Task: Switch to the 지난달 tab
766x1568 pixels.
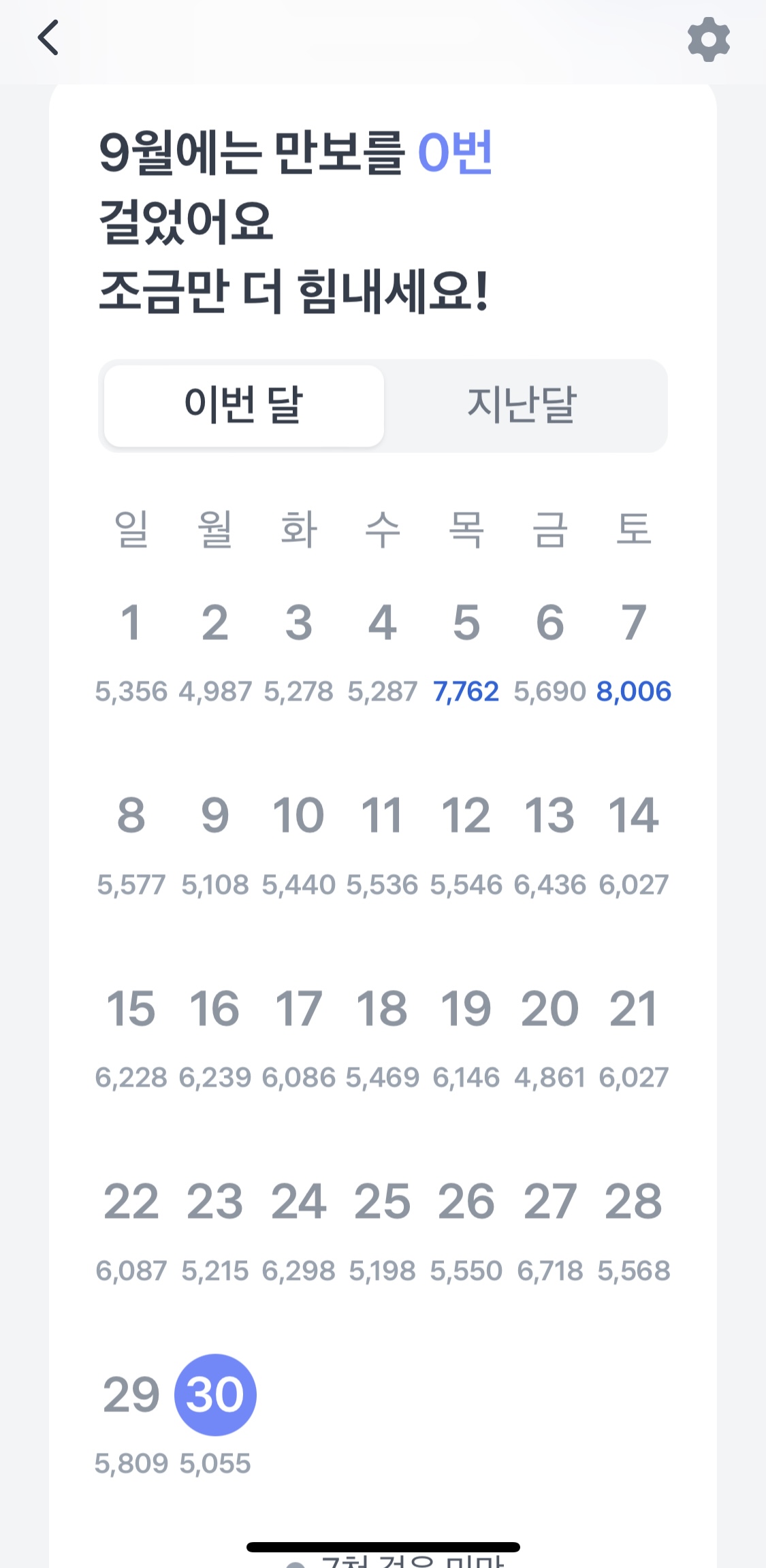Action: tap(522, 406)
